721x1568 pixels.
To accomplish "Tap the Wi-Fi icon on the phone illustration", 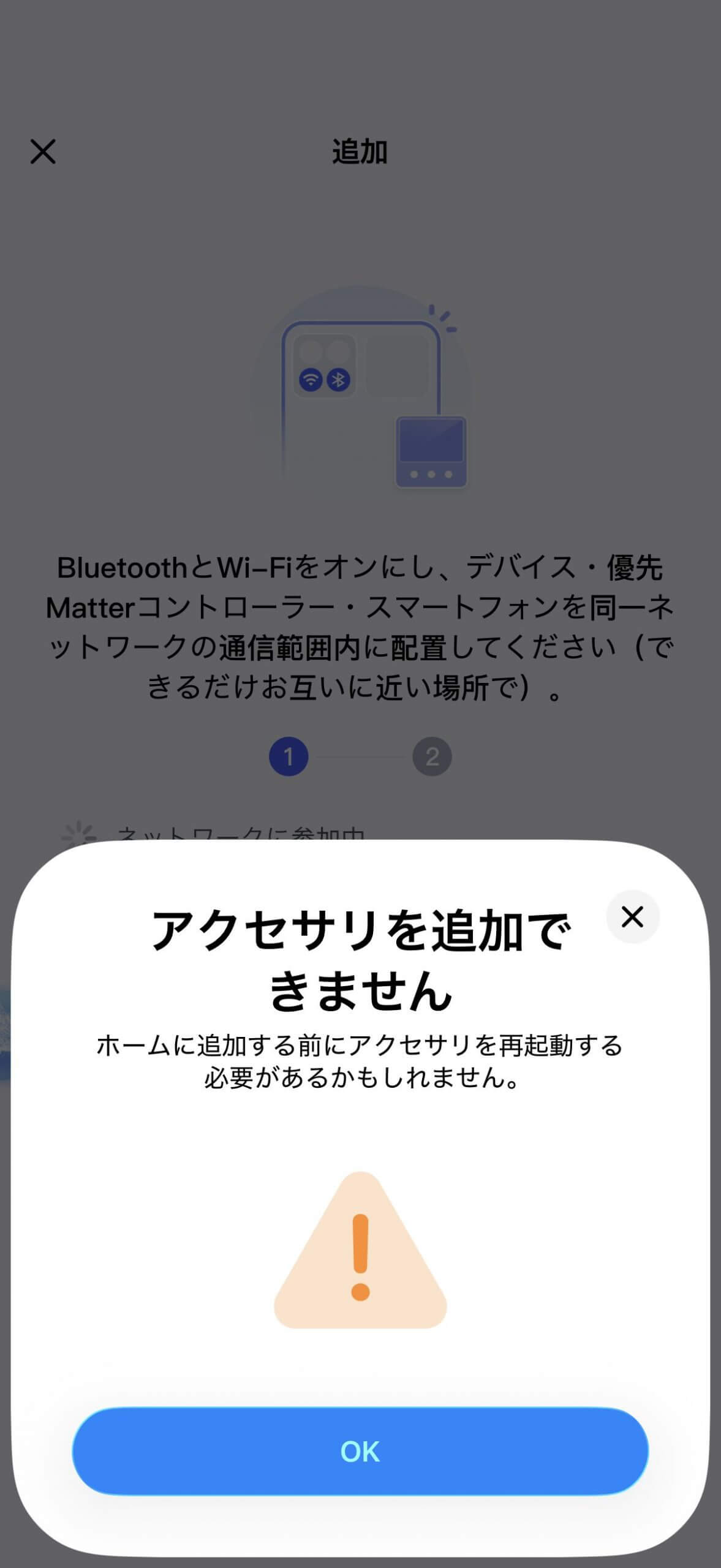I will point(312,379).
